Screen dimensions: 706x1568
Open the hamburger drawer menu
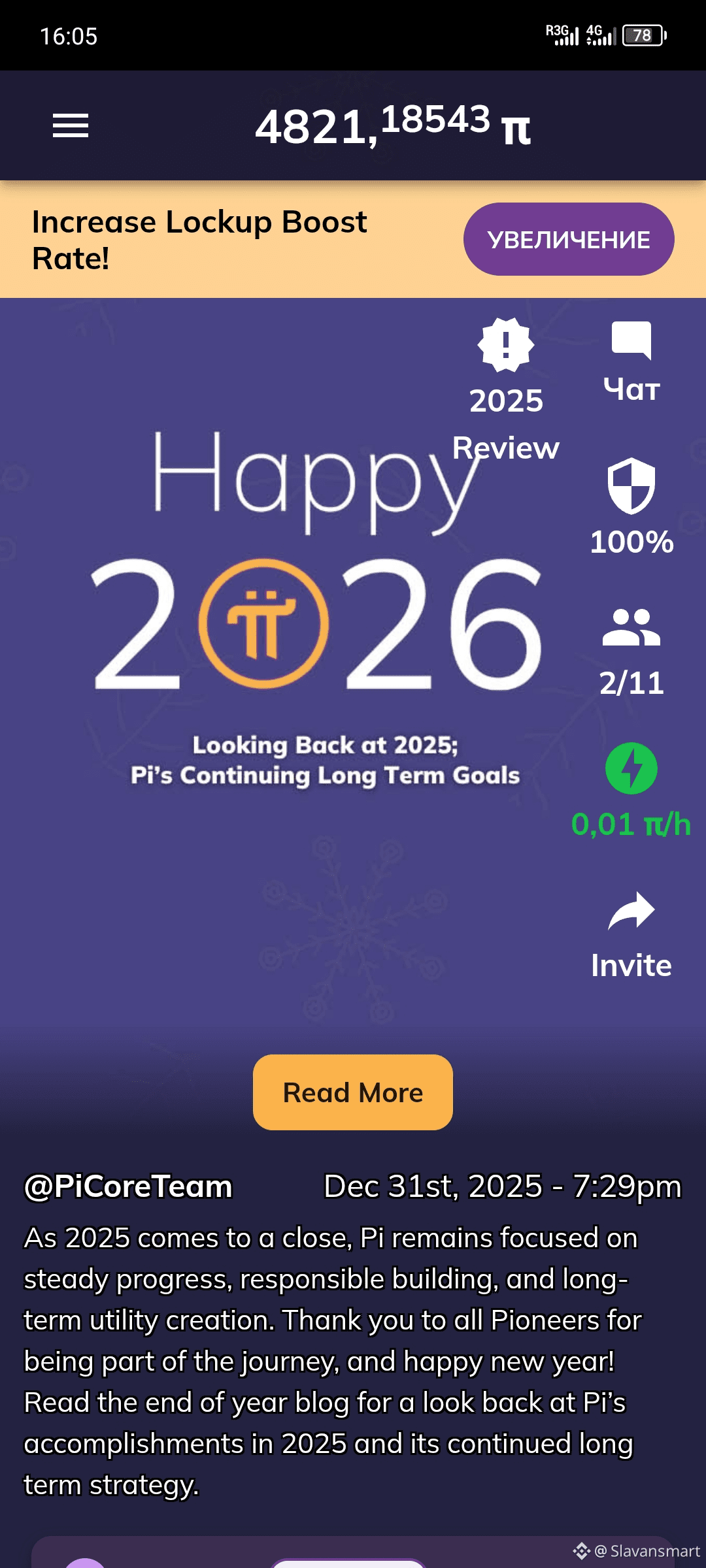[x=71, y=125]
